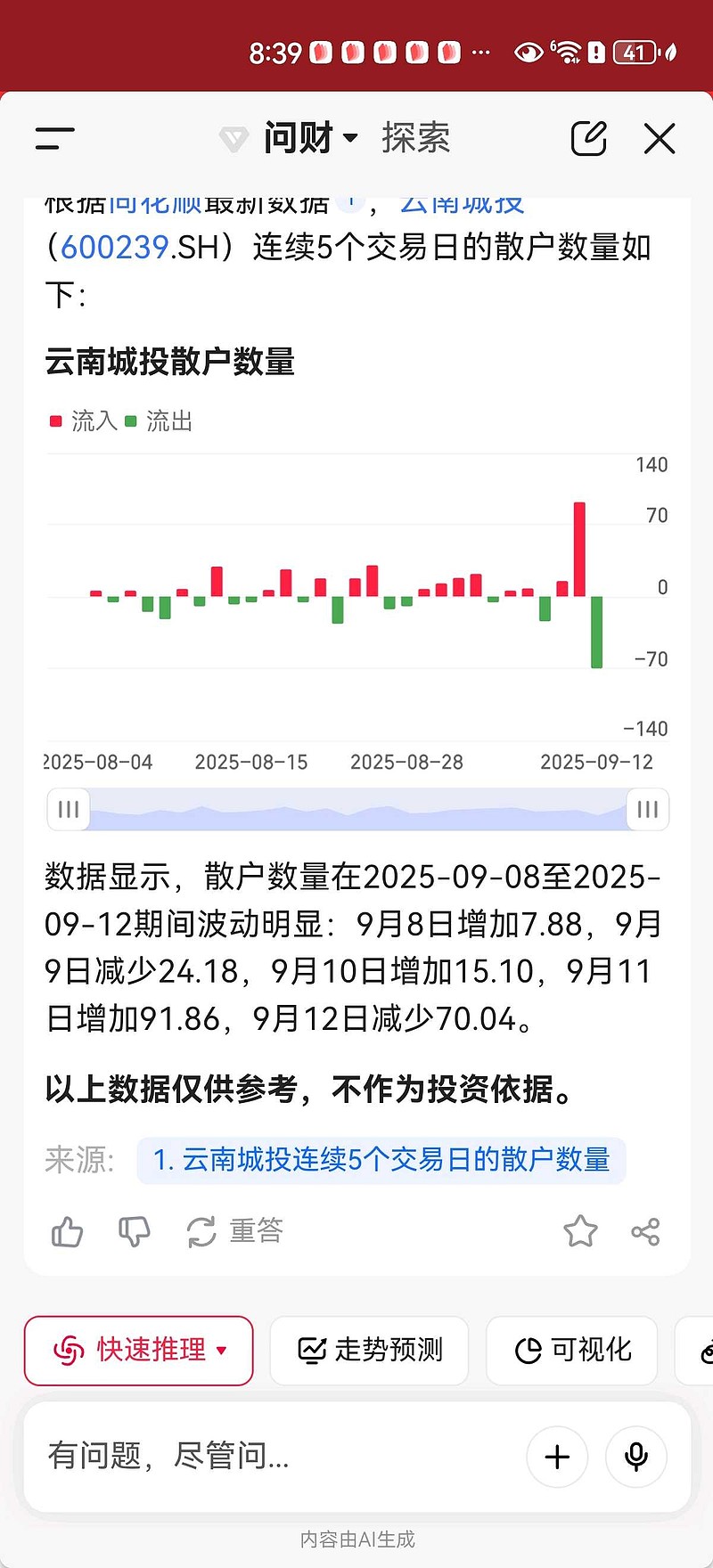Select the 可视化 chip
The width and height of the screenshot is (713, 1568).
572,1351
